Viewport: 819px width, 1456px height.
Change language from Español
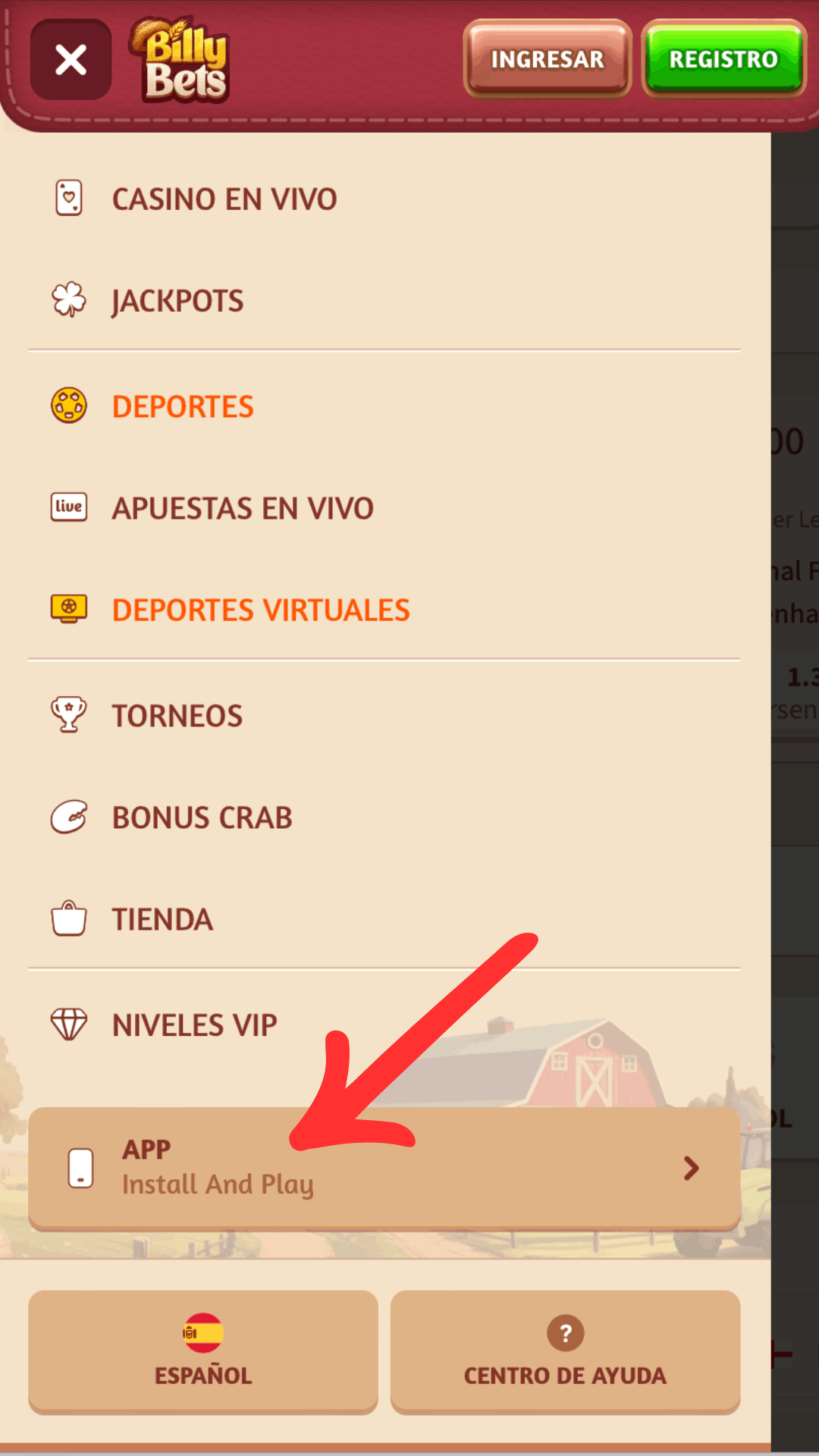pos(203,1351)
